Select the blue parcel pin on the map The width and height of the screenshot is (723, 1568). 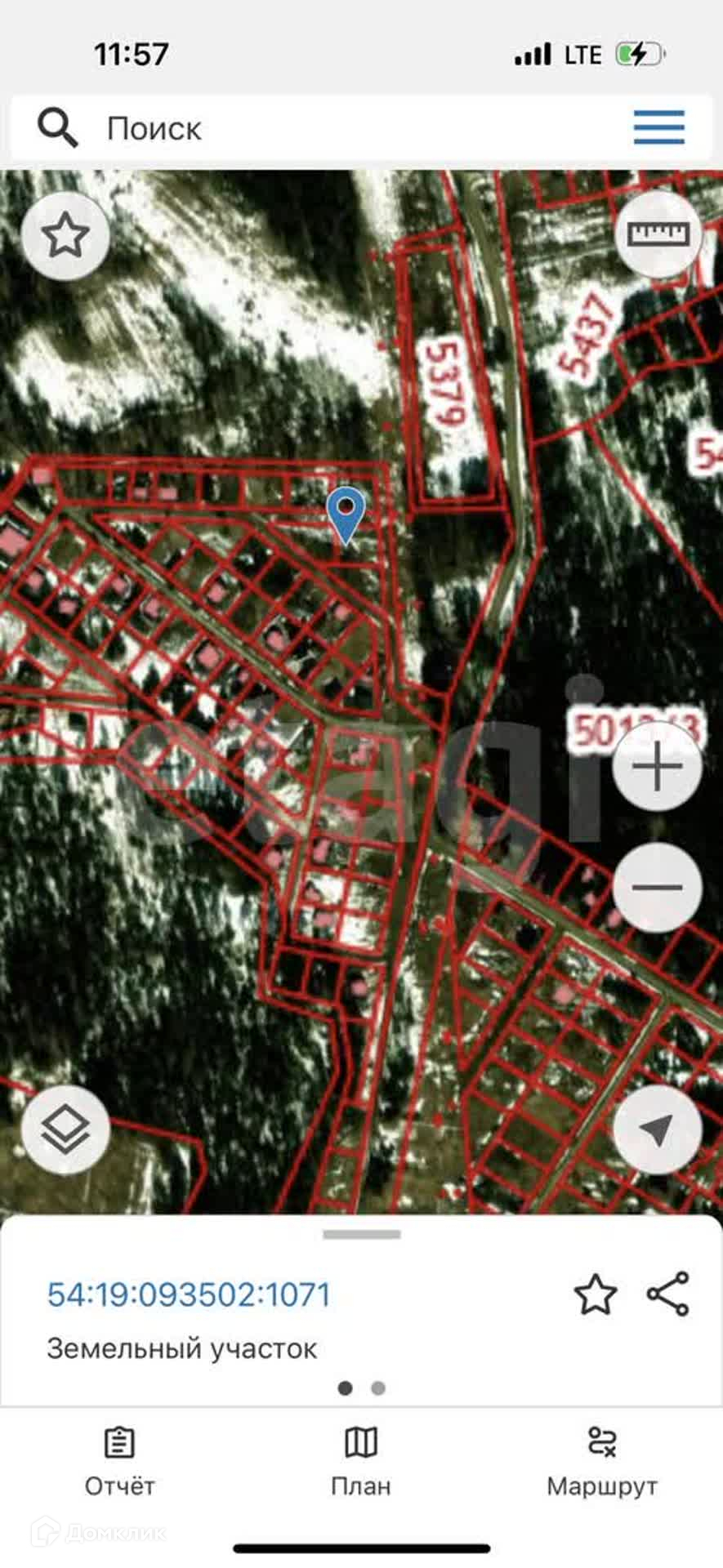tap(346, 513)
